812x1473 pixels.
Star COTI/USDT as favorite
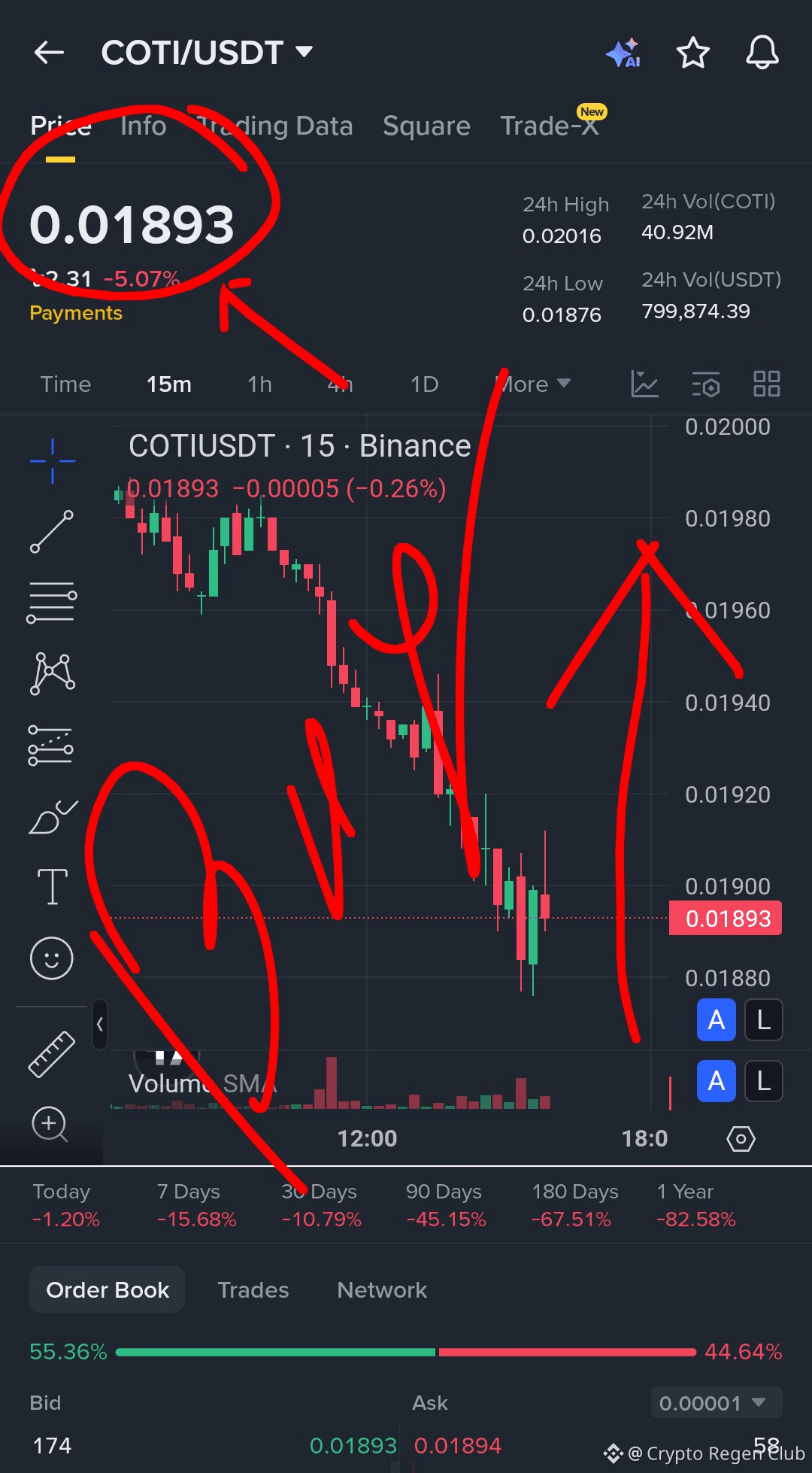pyautogui.click(x=692, y=53)
